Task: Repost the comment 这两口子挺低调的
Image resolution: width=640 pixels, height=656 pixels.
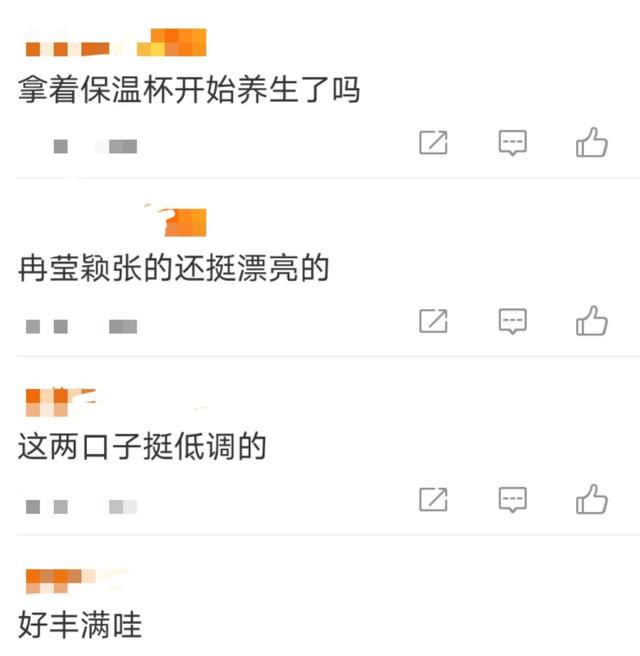Action: click(433, 498)
